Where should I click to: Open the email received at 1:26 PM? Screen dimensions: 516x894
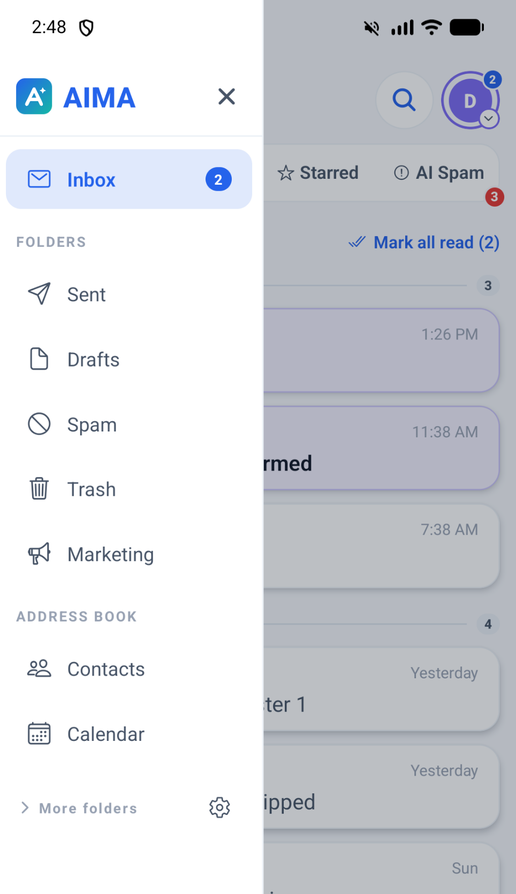click(381, 350)
